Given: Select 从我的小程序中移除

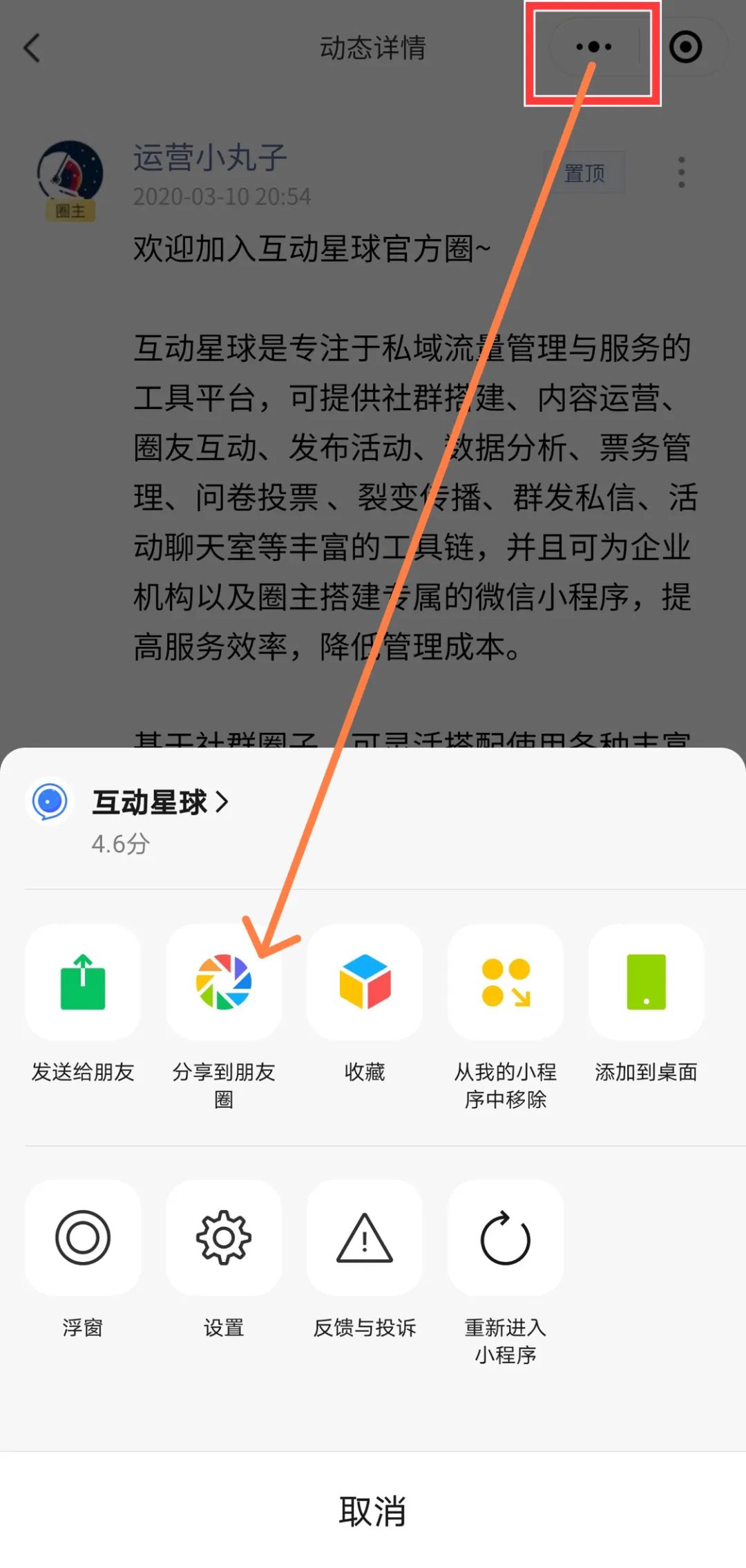Looking at the screenshot, I should (x=506, y=982).
